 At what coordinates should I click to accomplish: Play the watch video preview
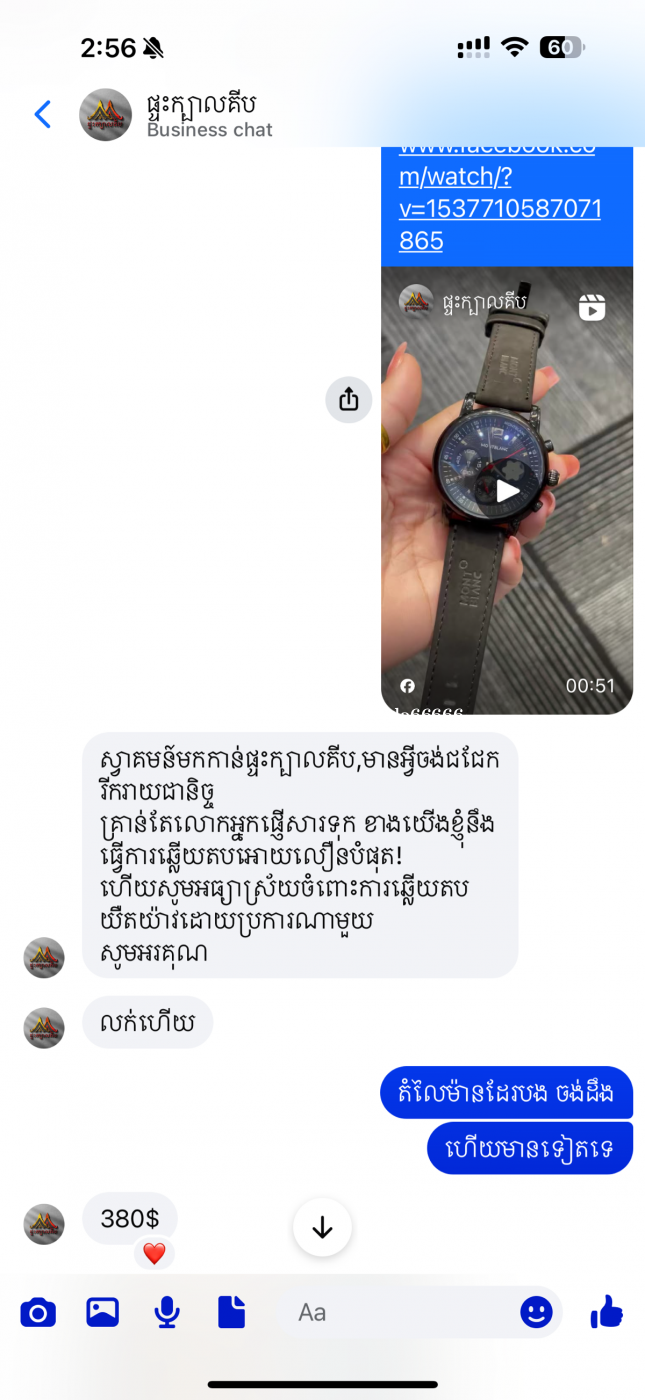point(508,491)
